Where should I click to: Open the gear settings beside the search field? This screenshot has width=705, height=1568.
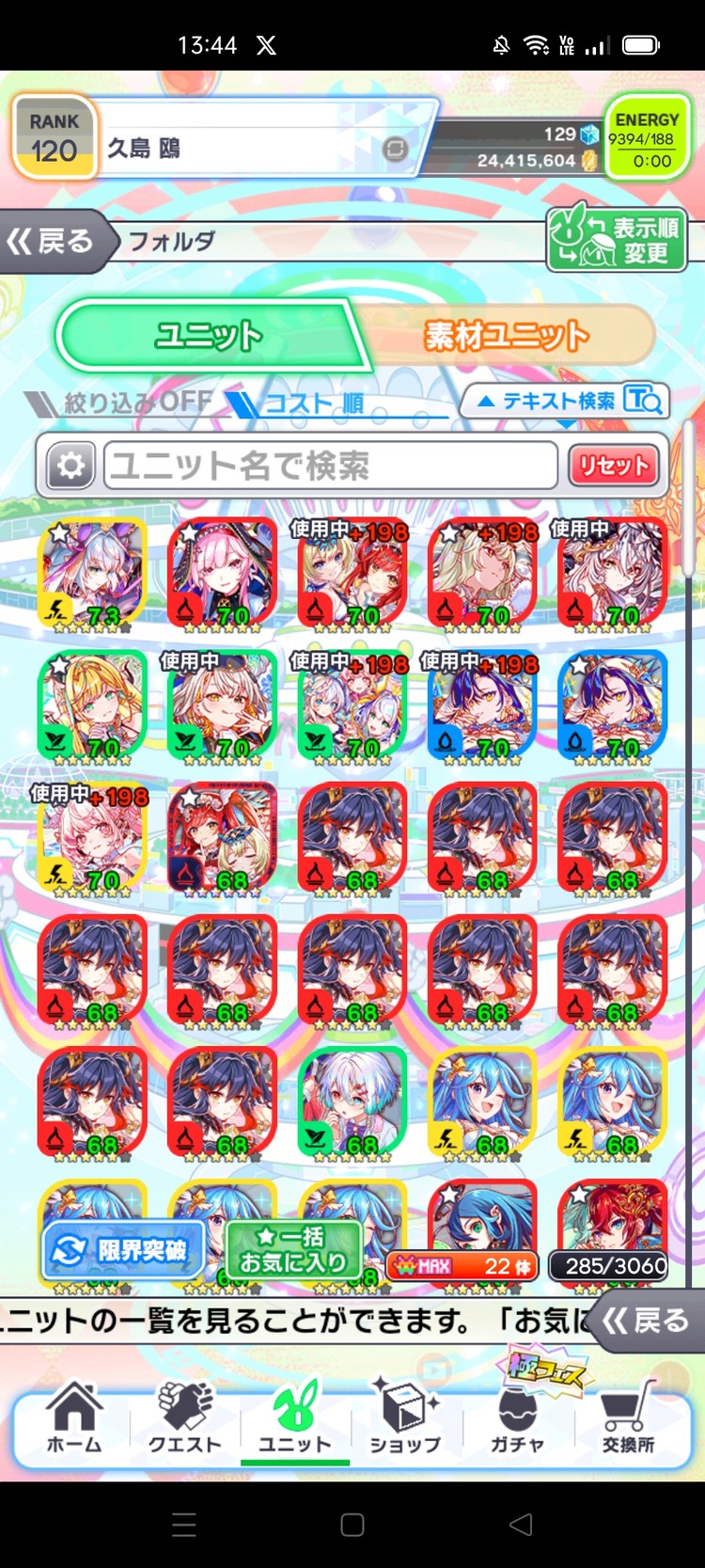click(70, 466)
